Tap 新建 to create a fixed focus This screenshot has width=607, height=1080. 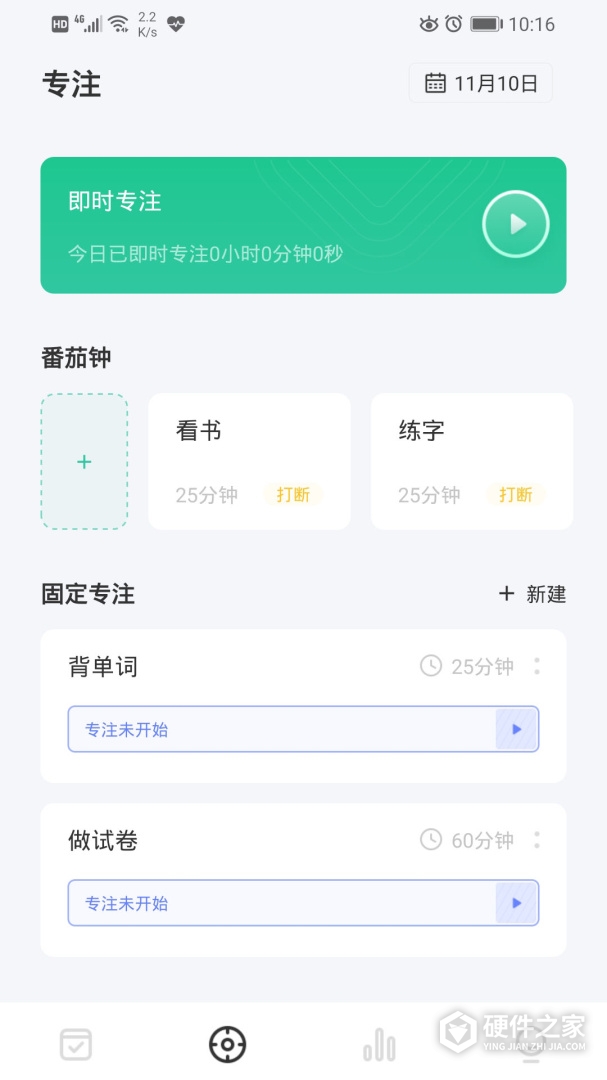pos(532,594)
